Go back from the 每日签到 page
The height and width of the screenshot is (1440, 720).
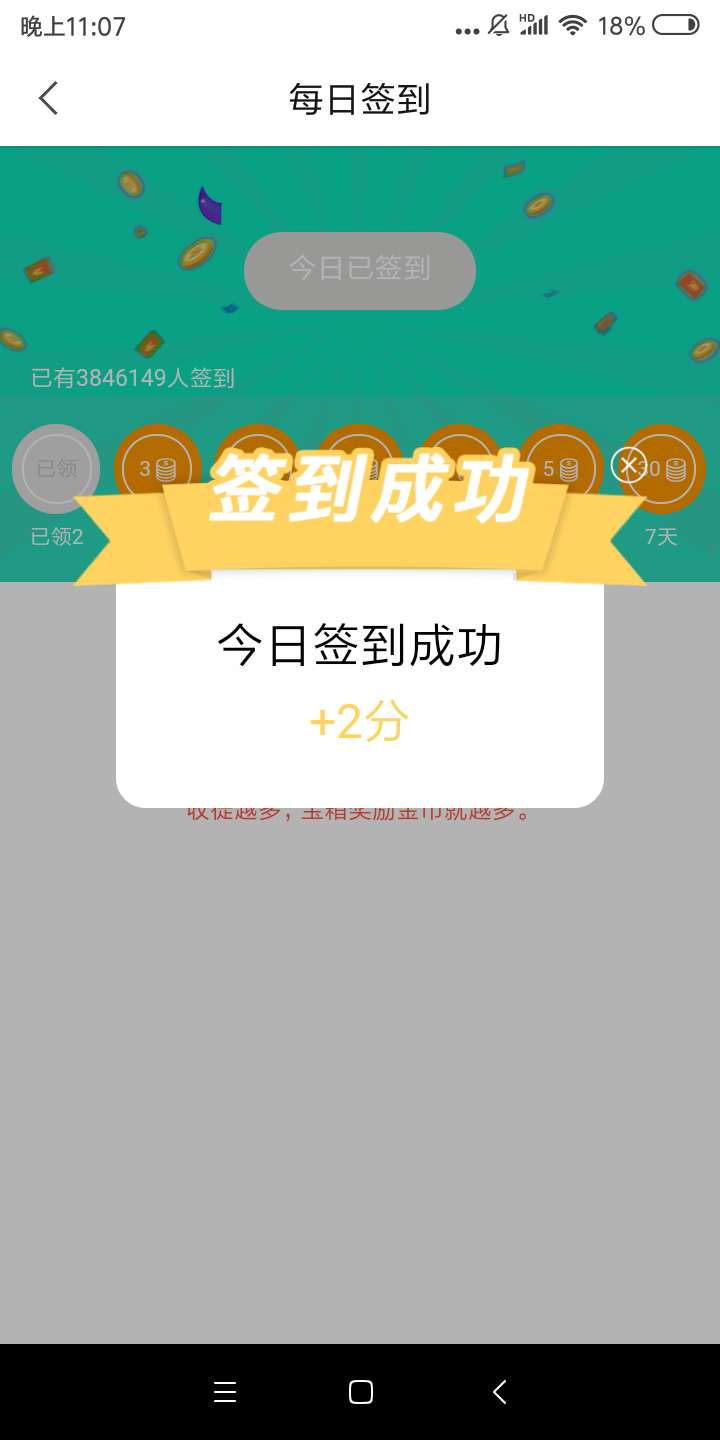coord(48,98)
